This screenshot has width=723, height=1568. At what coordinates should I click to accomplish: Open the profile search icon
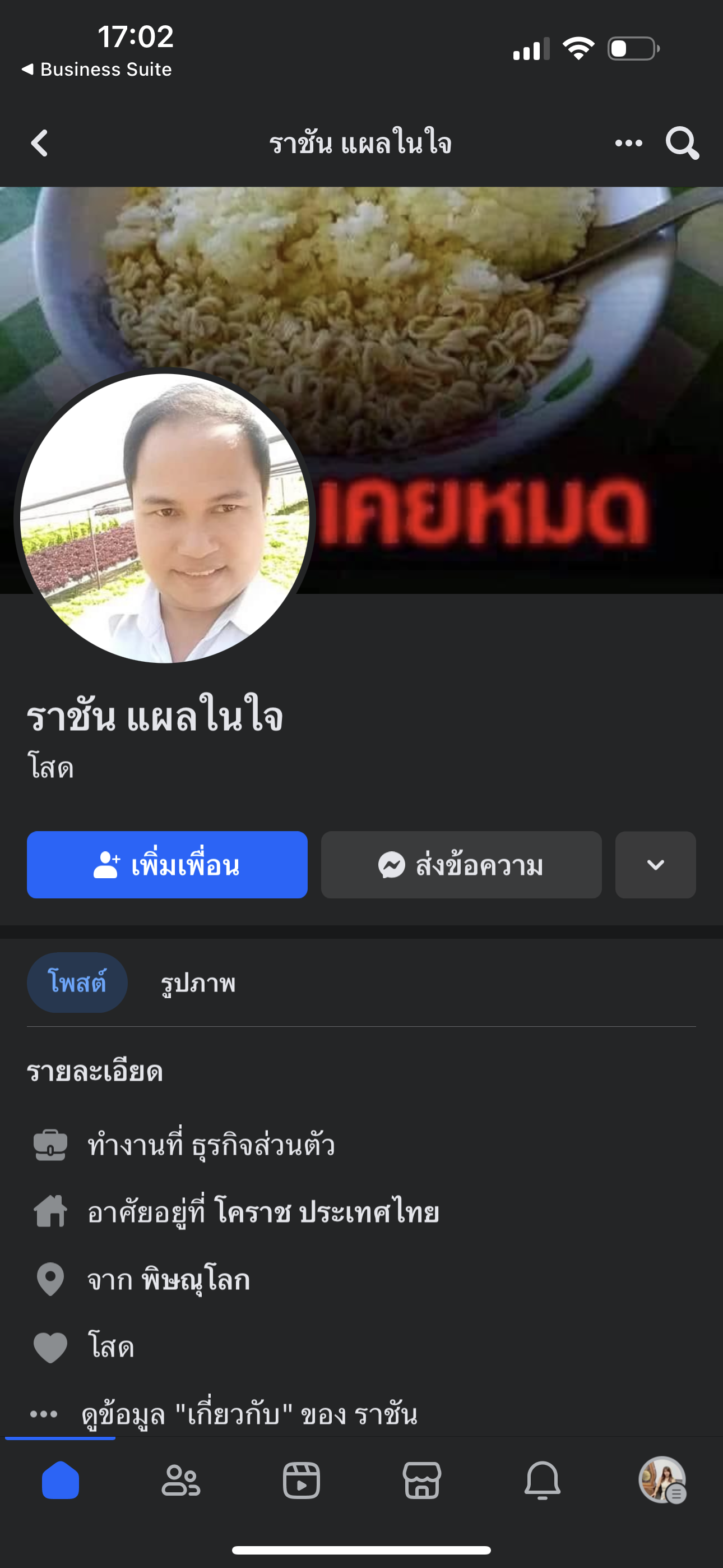coord(682,144)
